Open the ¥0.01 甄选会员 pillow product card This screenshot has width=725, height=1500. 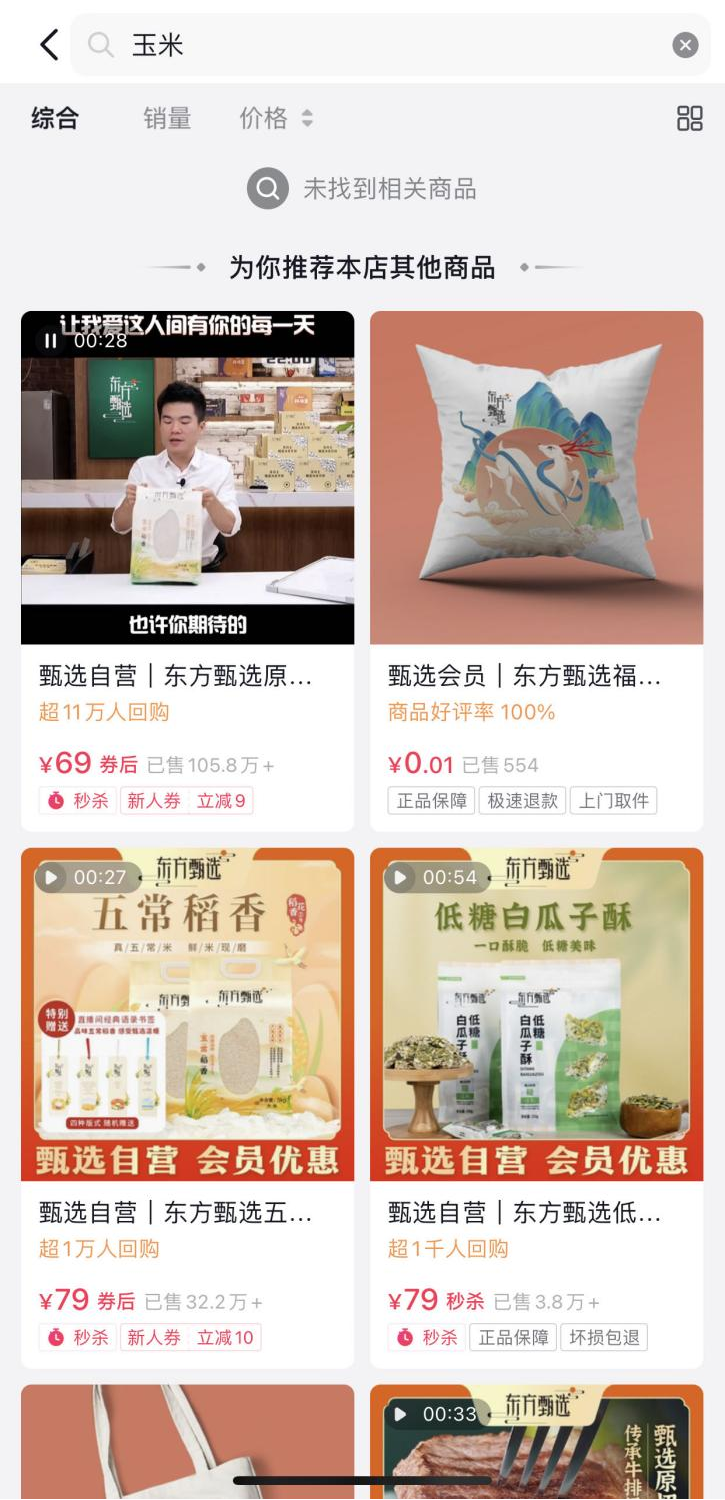[x=537, y=571]
